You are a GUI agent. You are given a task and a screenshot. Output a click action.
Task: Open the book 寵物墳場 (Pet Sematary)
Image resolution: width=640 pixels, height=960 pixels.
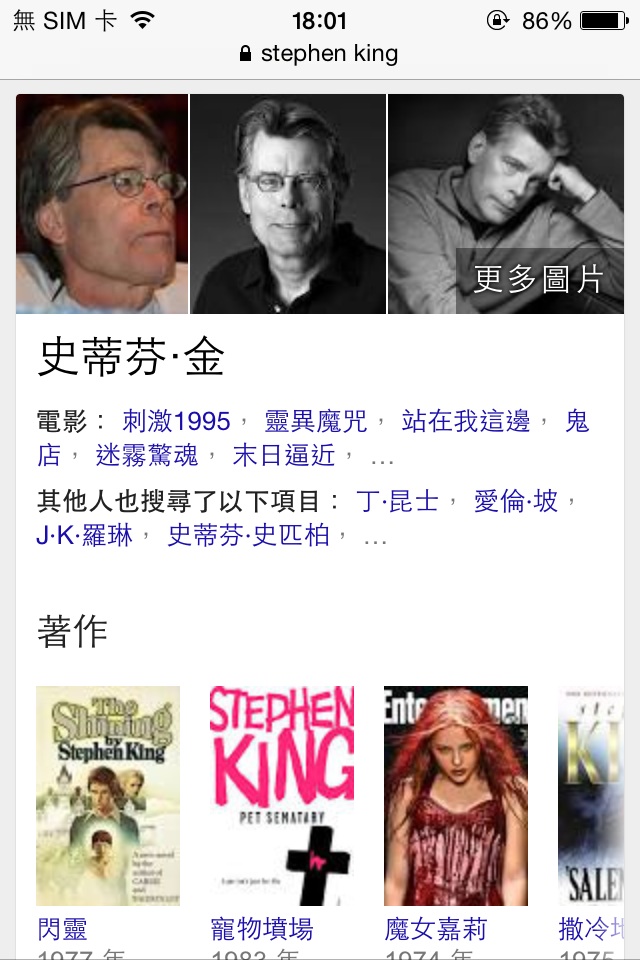click(282, 795)
